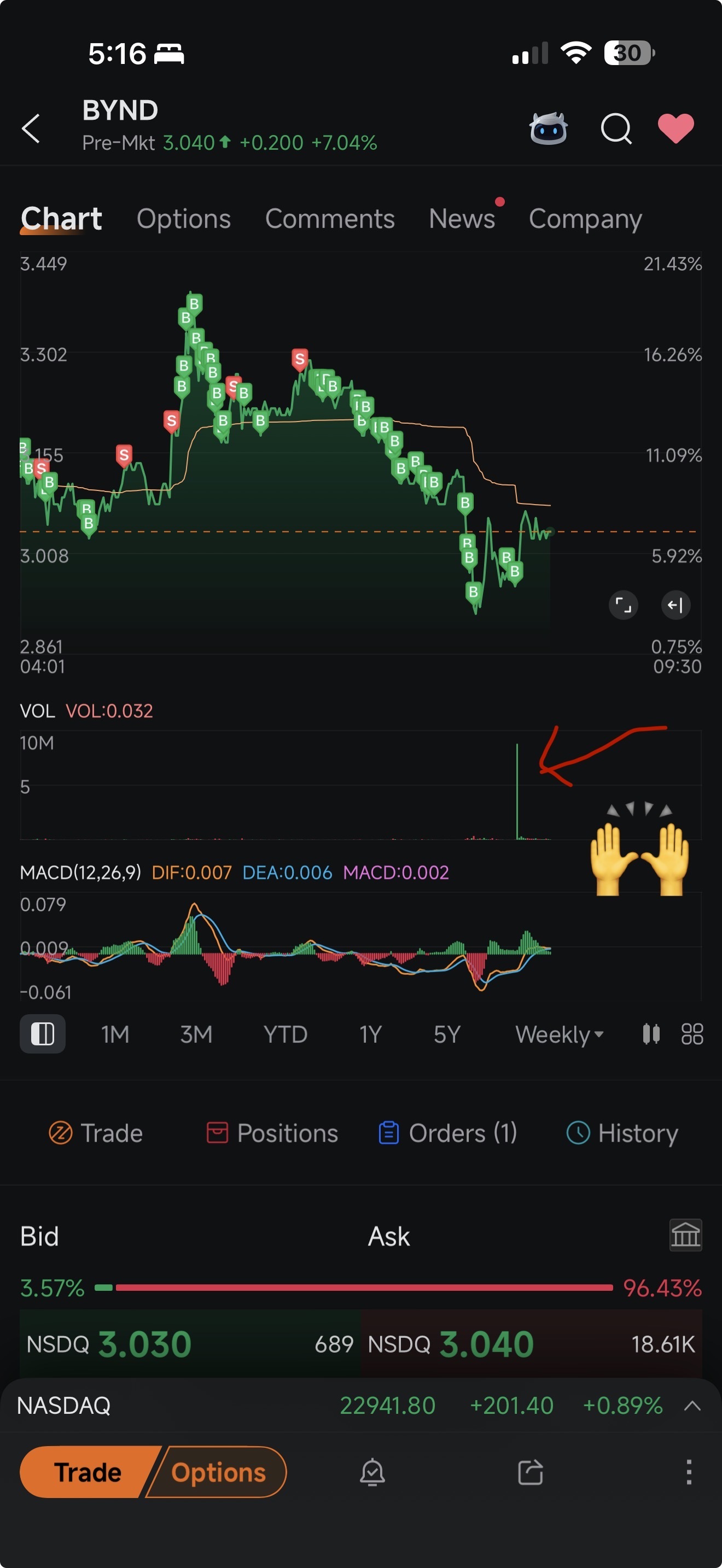722x1568 pixels.
Task: Switch to the Options tab
Action: (184, 219)
